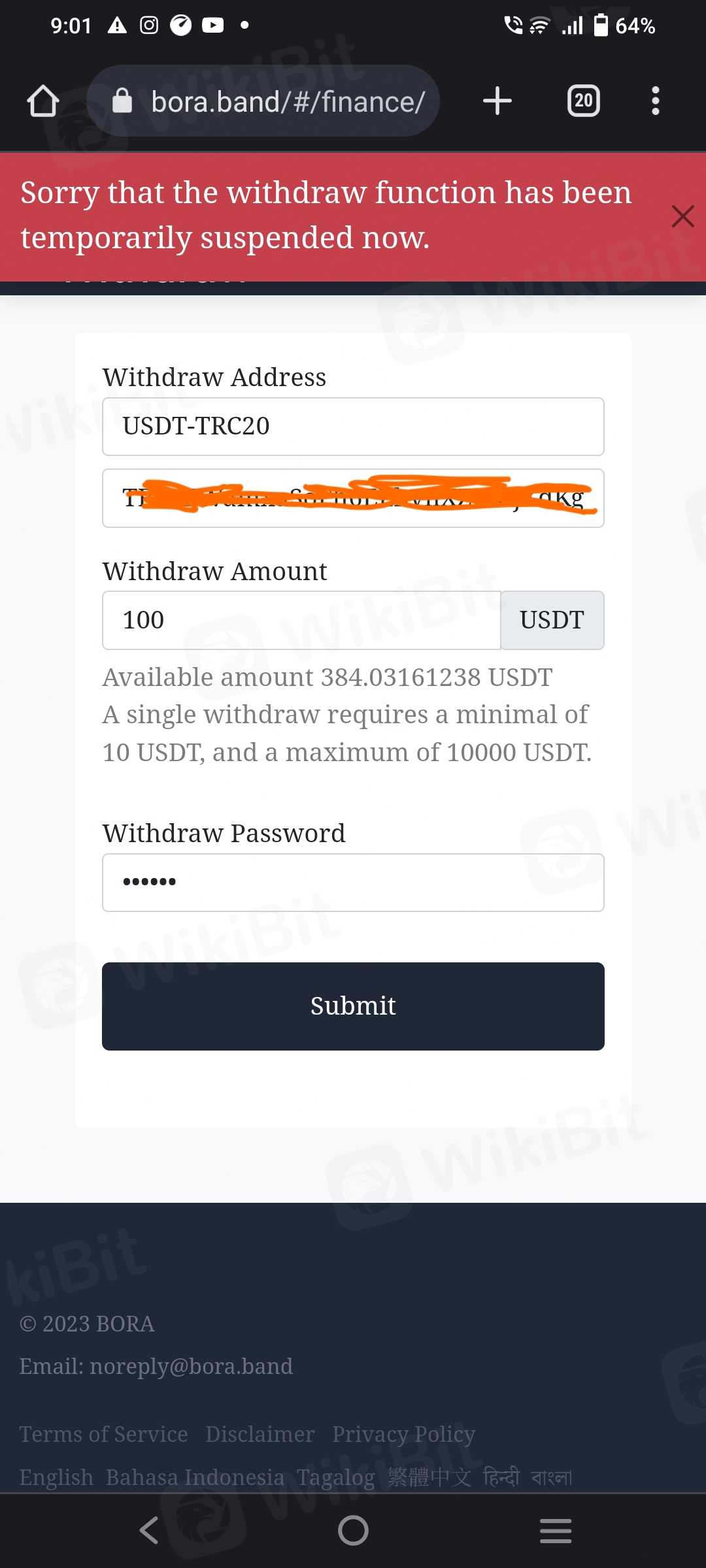Go back with system back button
The image size is (706, 1568).
pyautogui.click(x=149, y=1531)
